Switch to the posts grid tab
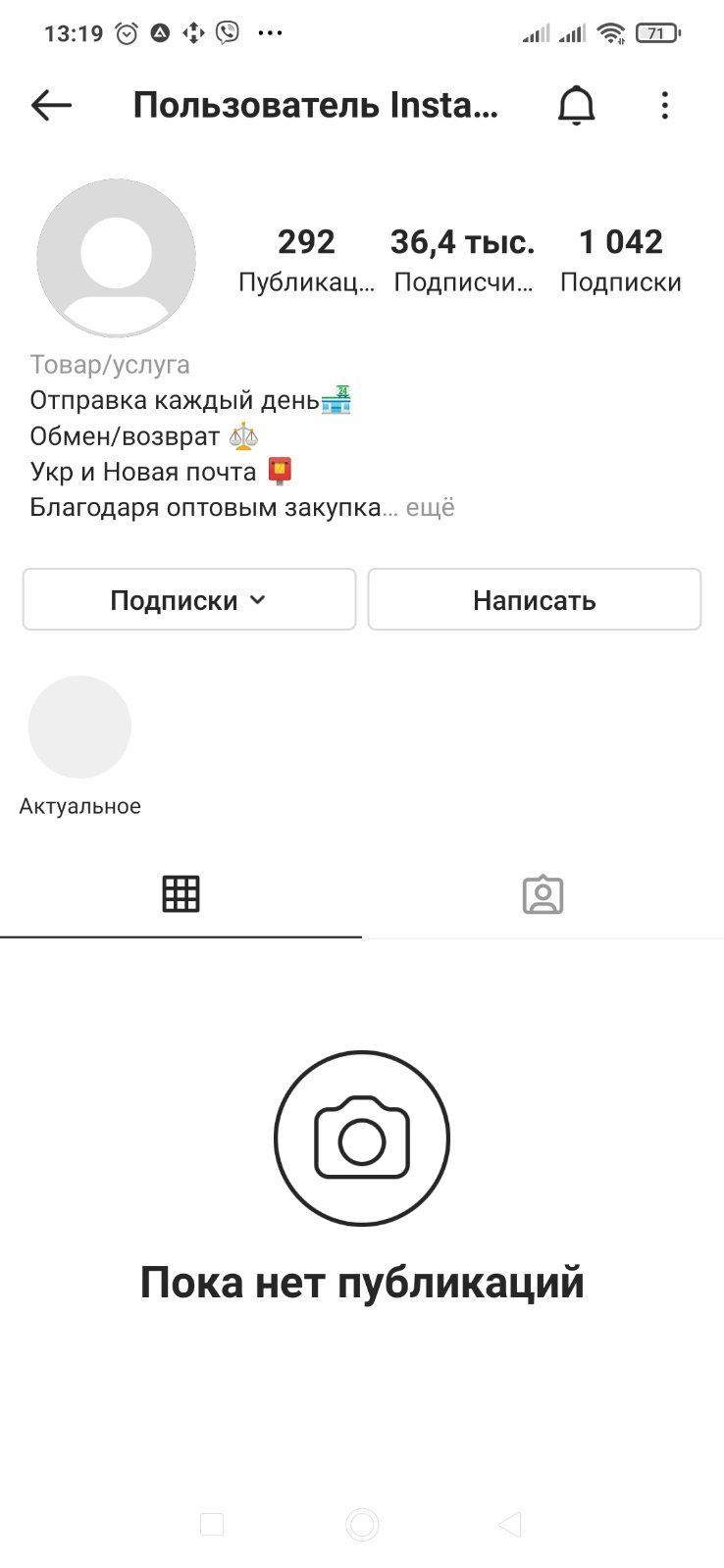724x1568 pixels. 181,894
